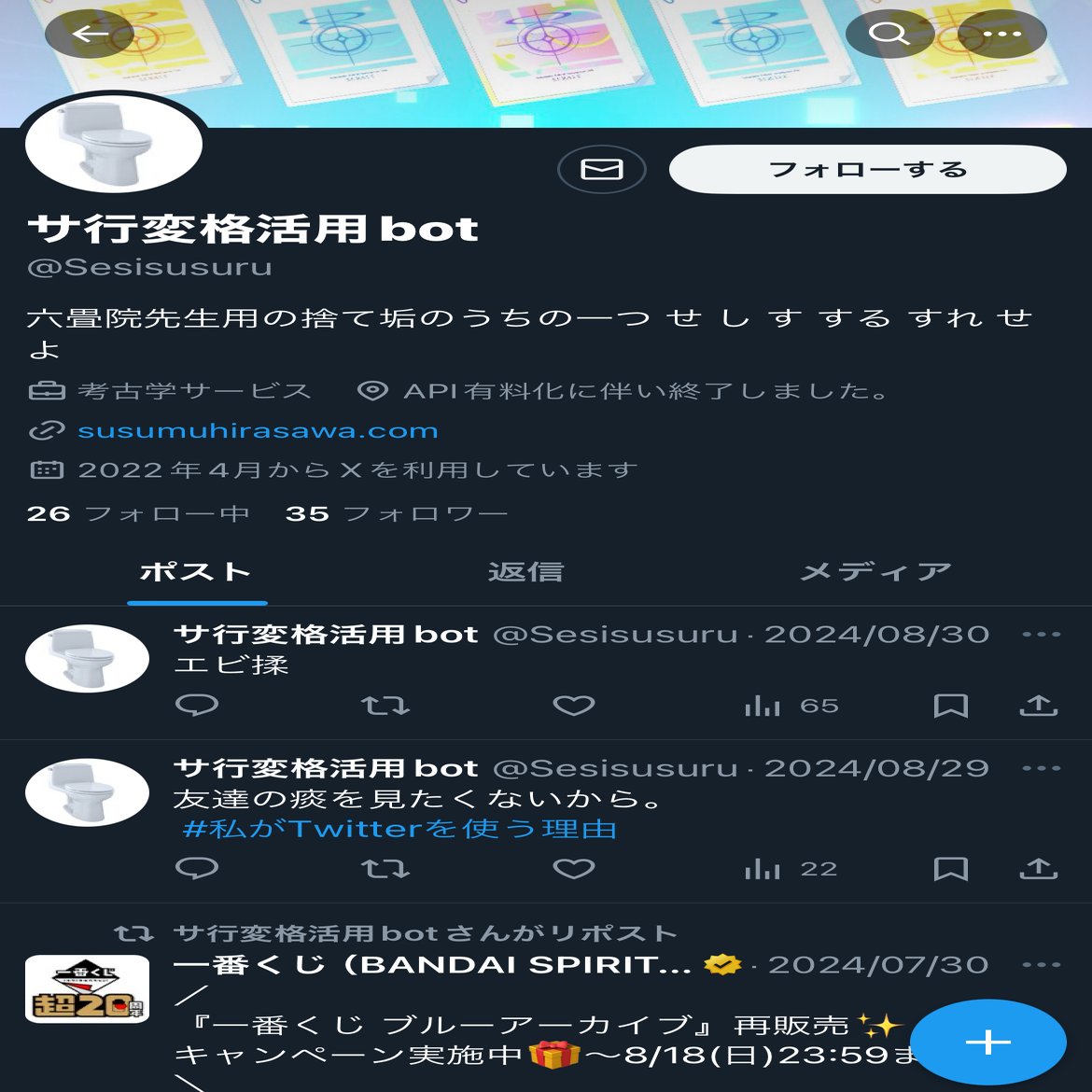This screenshot has width=1092, height=1092.
Task: Switch to the 返信 tab
Action: tap(525, 572)
